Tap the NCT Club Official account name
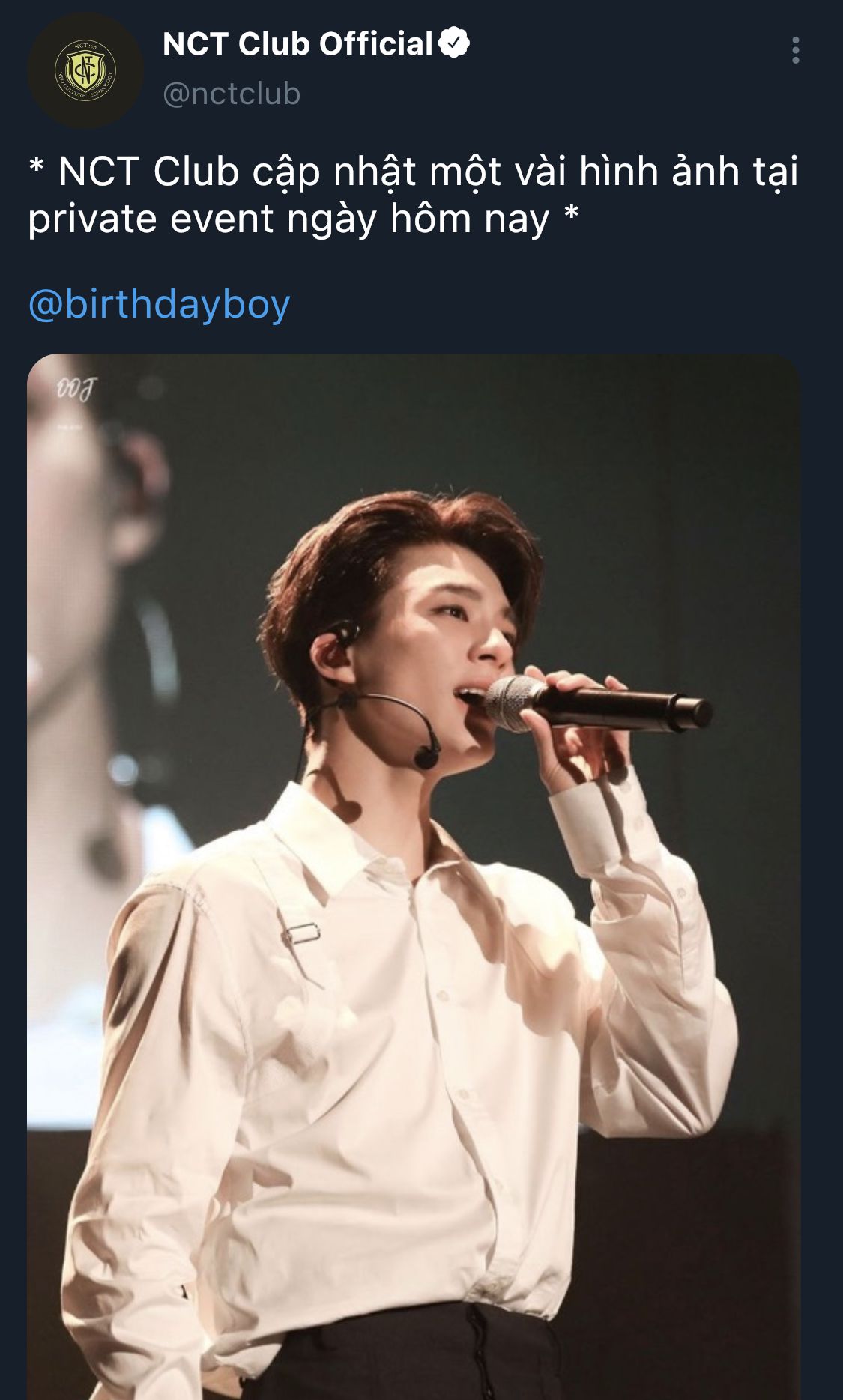843x1400 pixels. pos(298,44)
